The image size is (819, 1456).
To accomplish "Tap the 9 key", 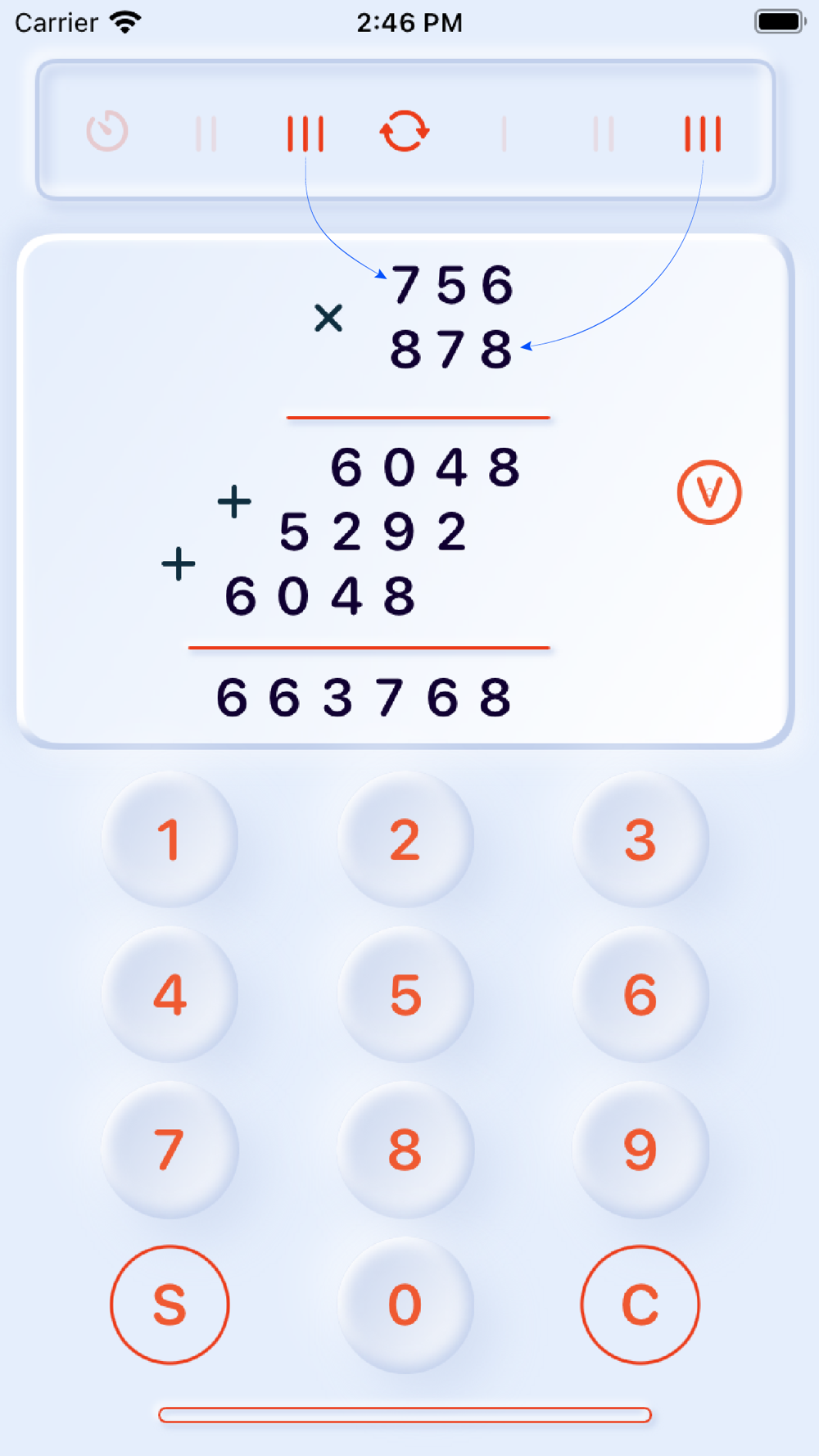I will [x=640, y=1150].
